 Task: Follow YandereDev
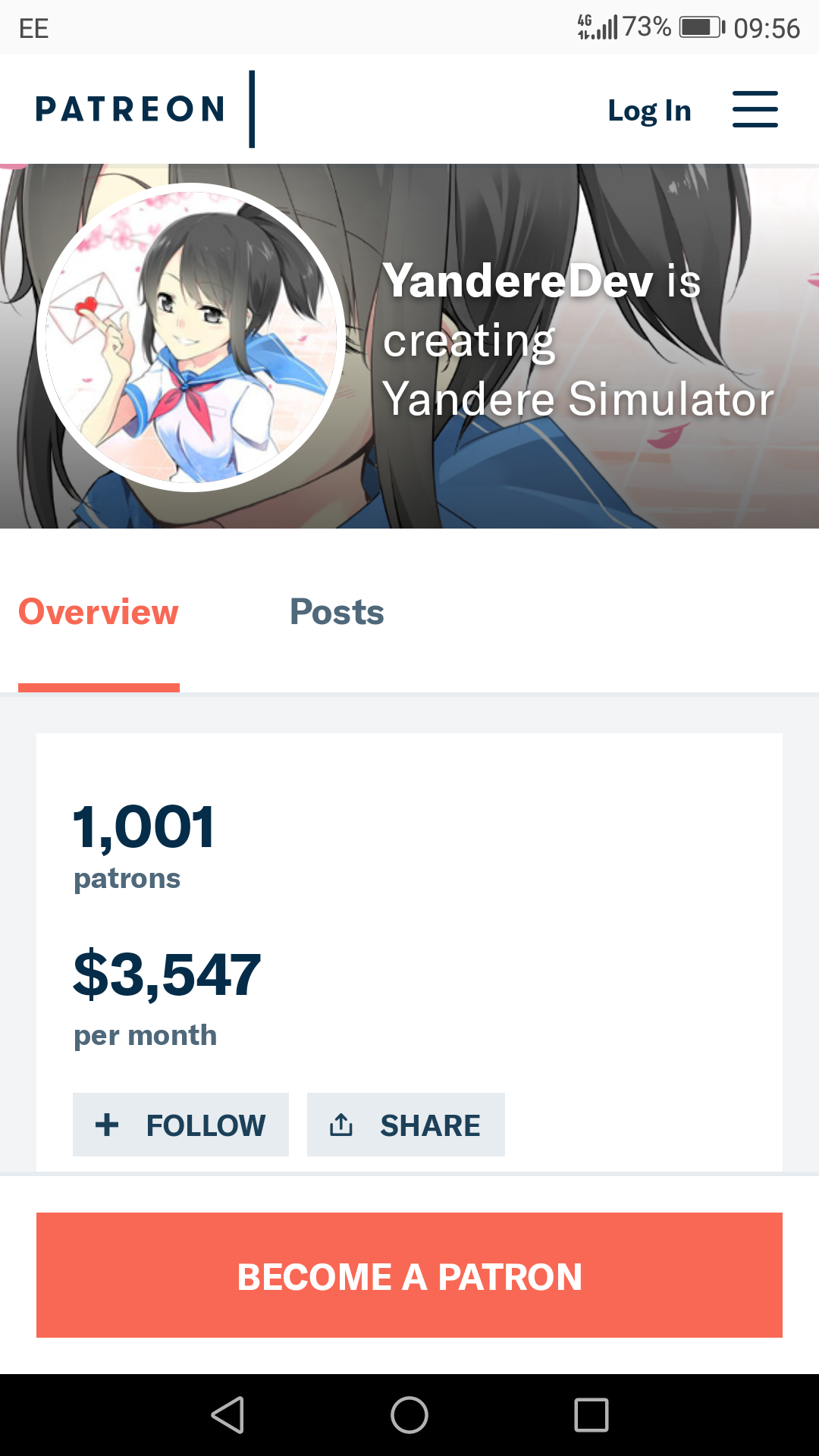pos(180,1125)
